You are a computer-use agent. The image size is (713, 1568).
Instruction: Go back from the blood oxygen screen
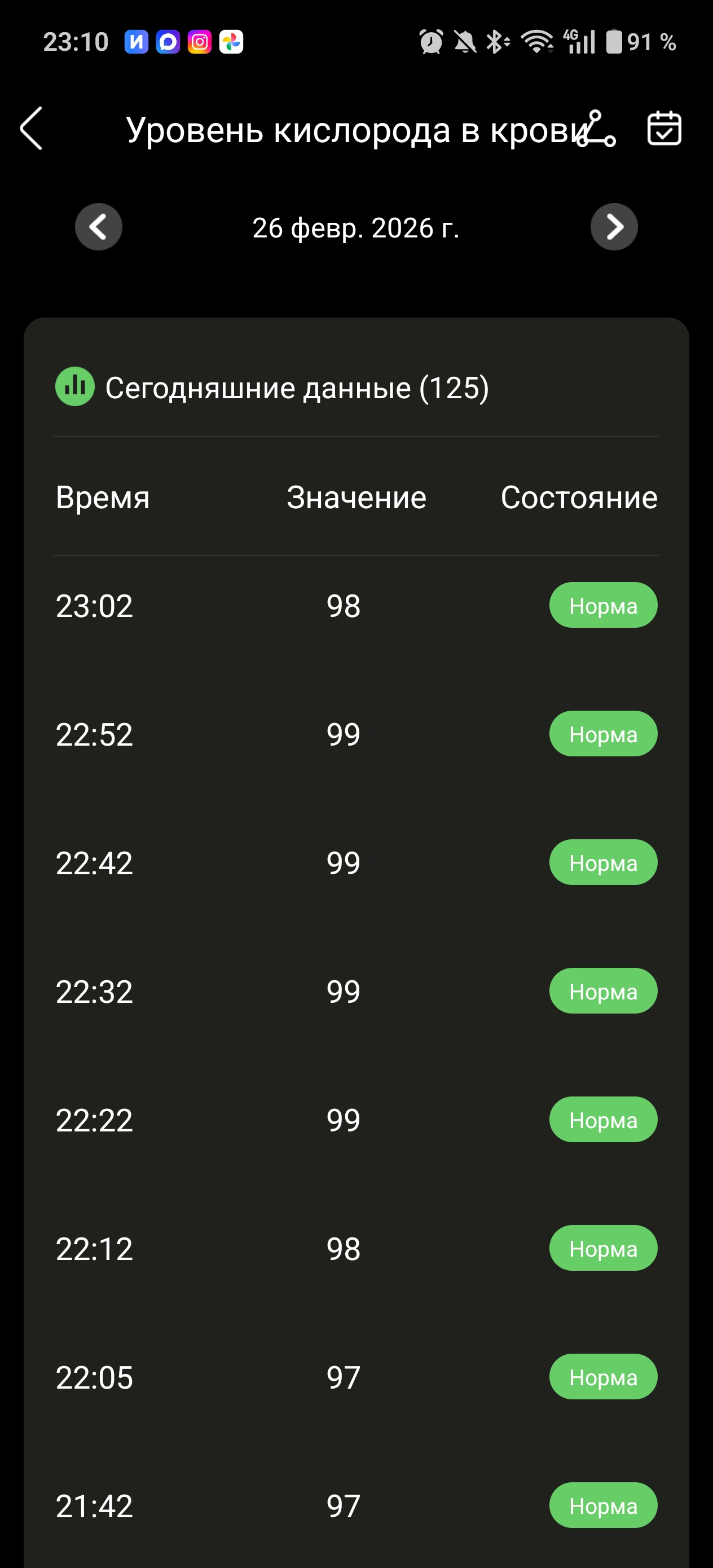(32, 129)
